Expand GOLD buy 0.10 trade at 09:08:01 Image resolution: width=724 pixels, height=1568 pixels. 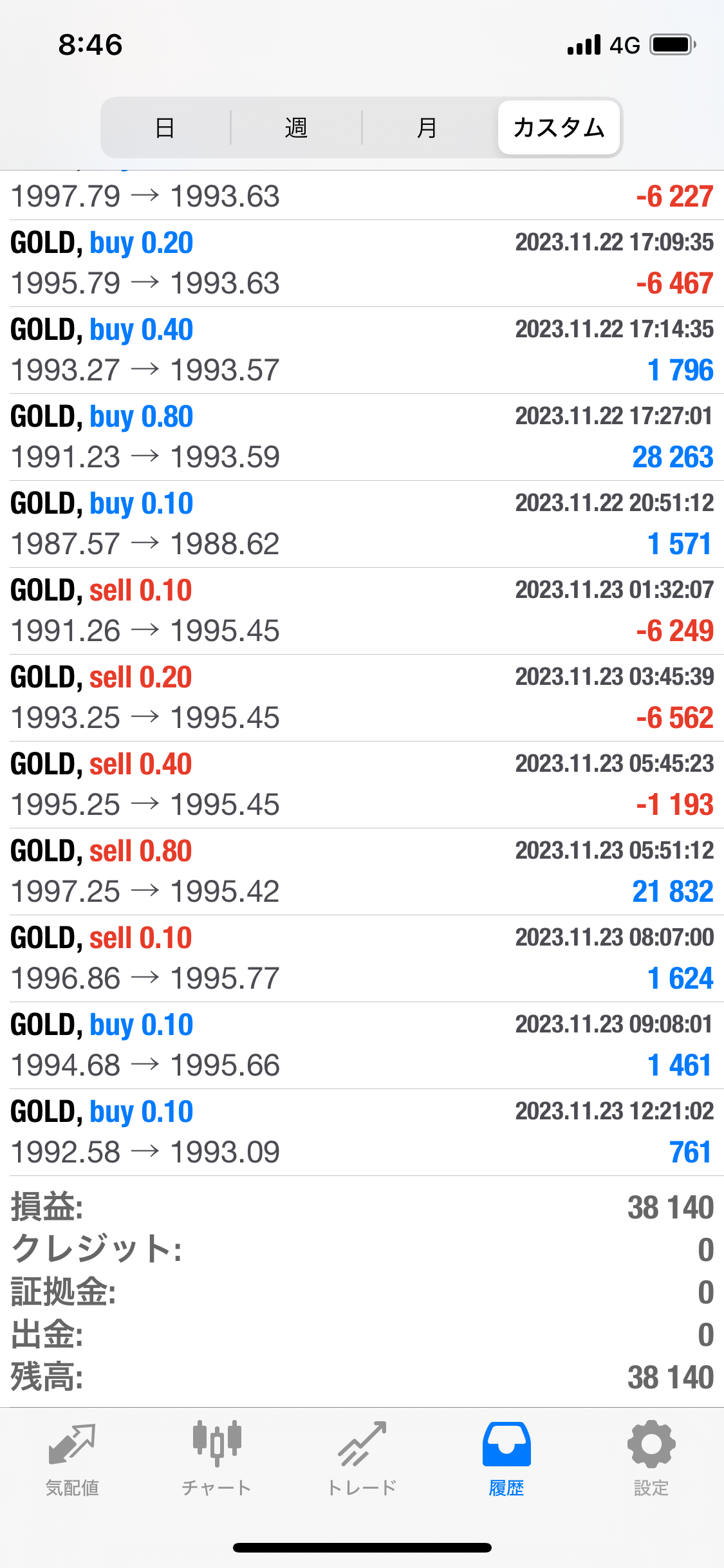362,1045
